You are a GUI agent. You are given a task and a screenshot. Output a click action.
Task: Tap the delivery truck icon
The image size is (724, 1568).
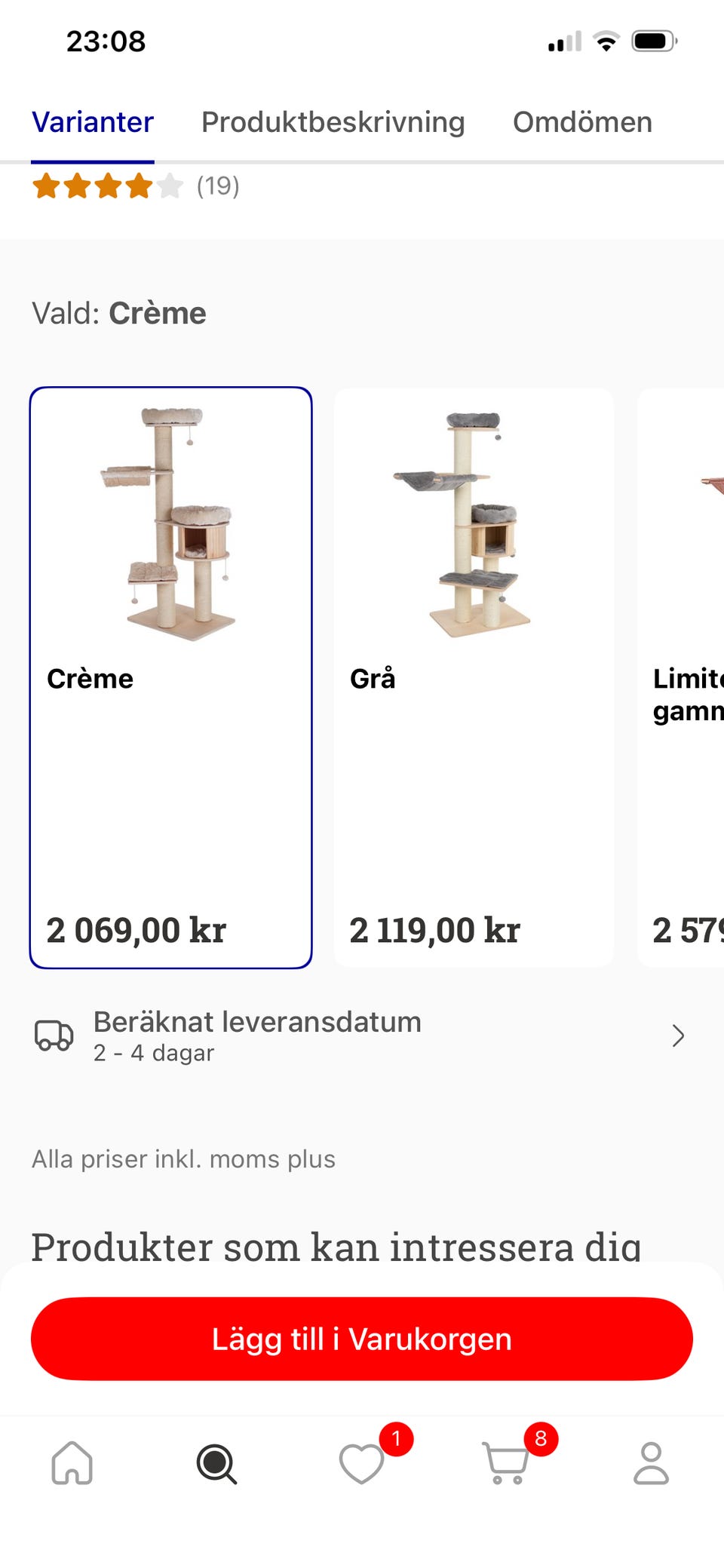click(52, 1036)
